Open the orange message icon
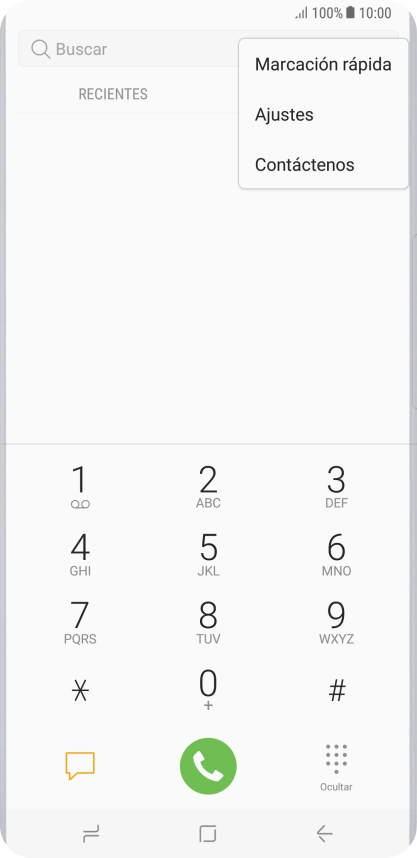The width and height of the screenshot is (417, 858). (80, 766)
